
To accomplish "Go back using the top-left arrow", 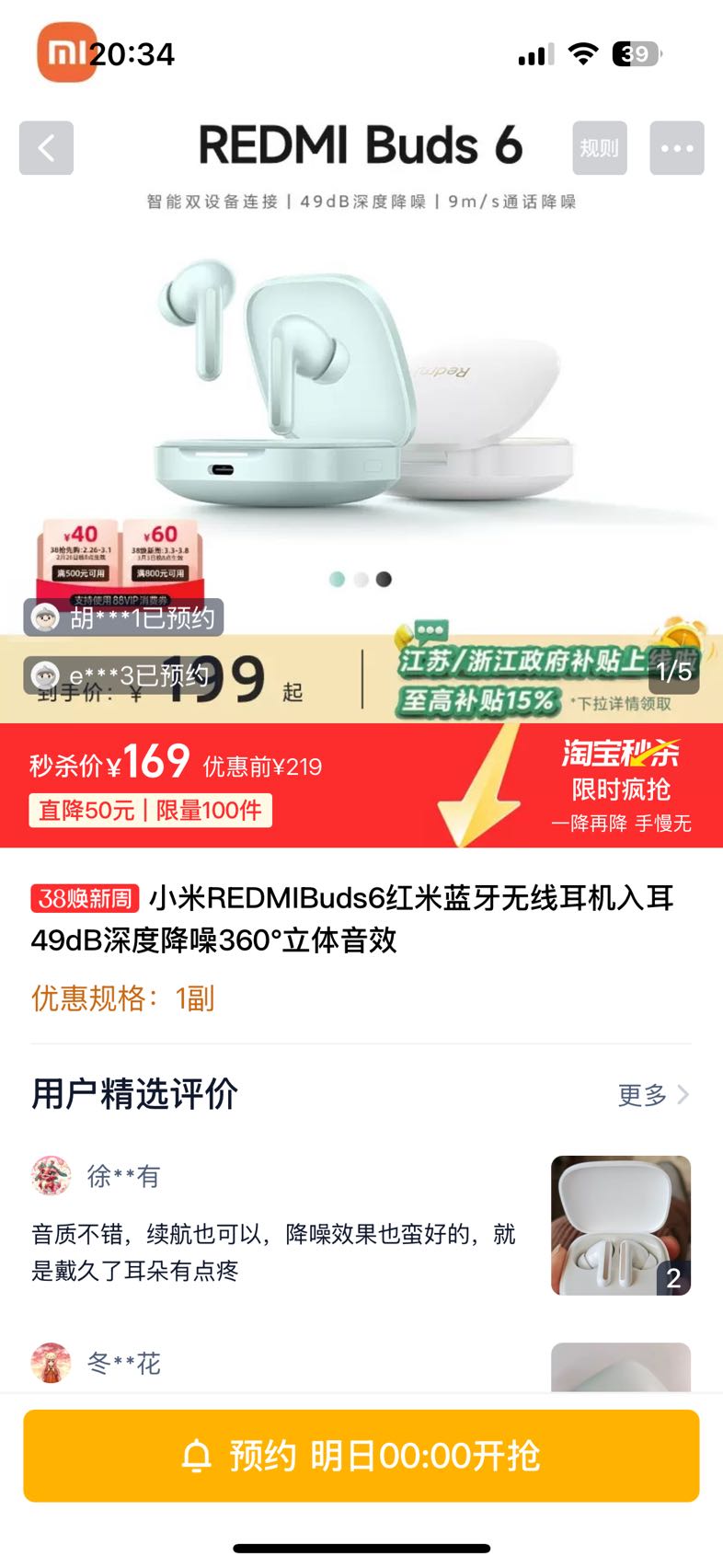I will [46, 148].
